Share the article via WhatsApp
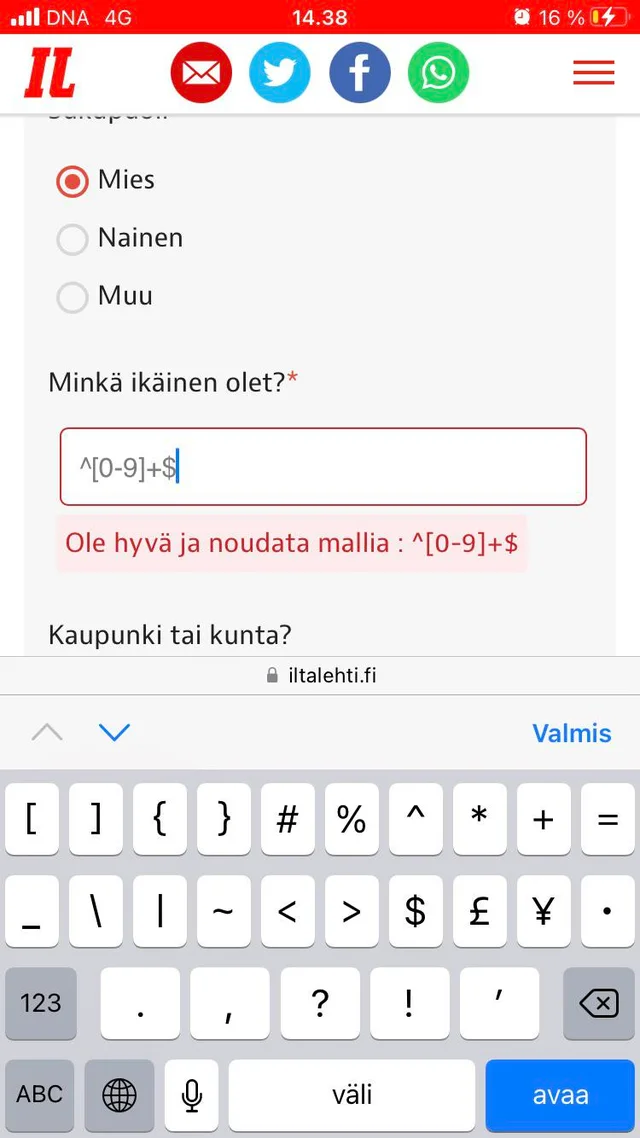The image size is (640, 1138). 438,72
